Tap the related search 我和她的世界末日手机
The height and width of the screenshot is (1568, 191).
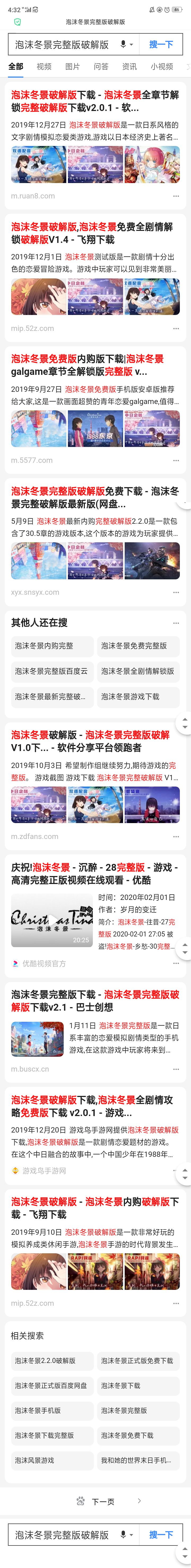[x=138, y=1460]
